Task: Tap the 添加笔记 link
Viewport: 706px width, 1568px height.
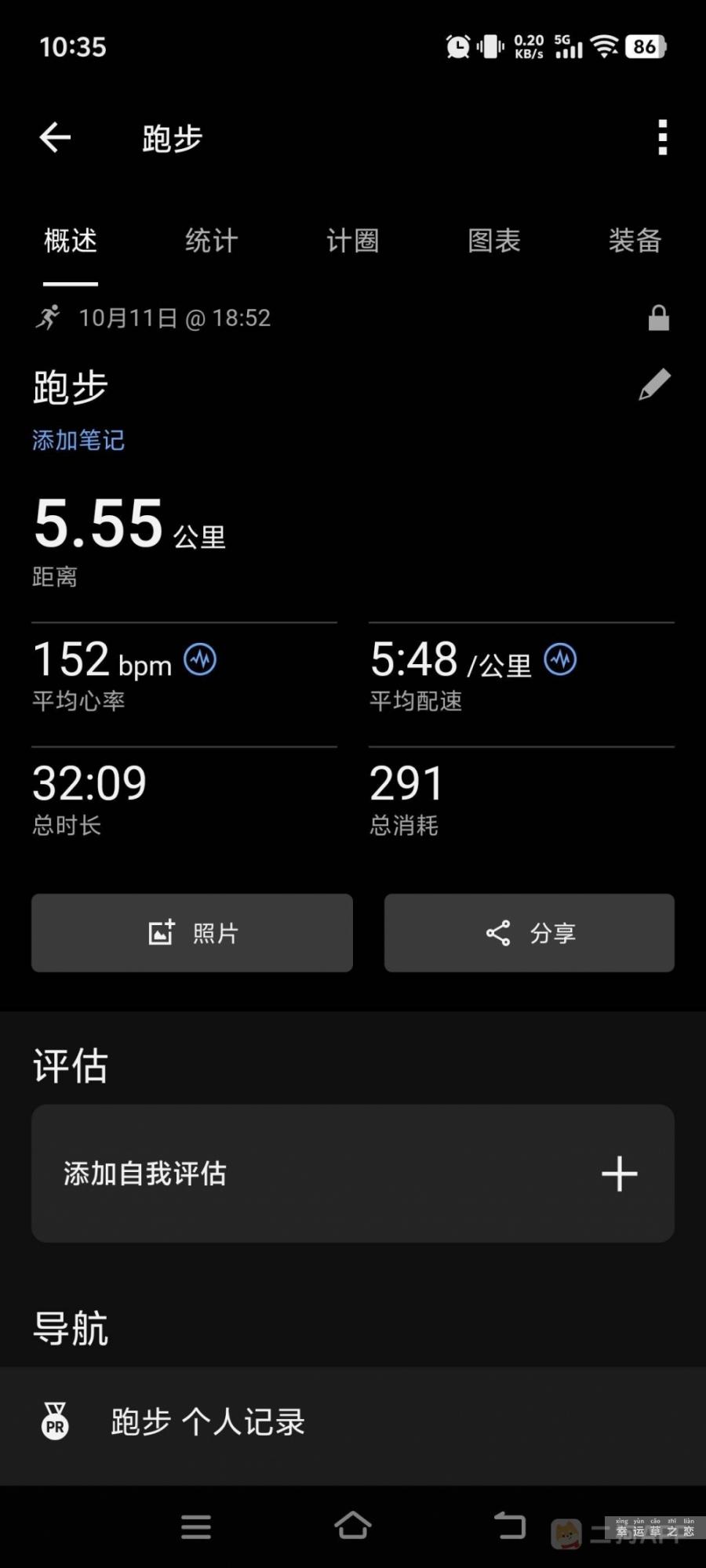Action: (x=78, y=440)
